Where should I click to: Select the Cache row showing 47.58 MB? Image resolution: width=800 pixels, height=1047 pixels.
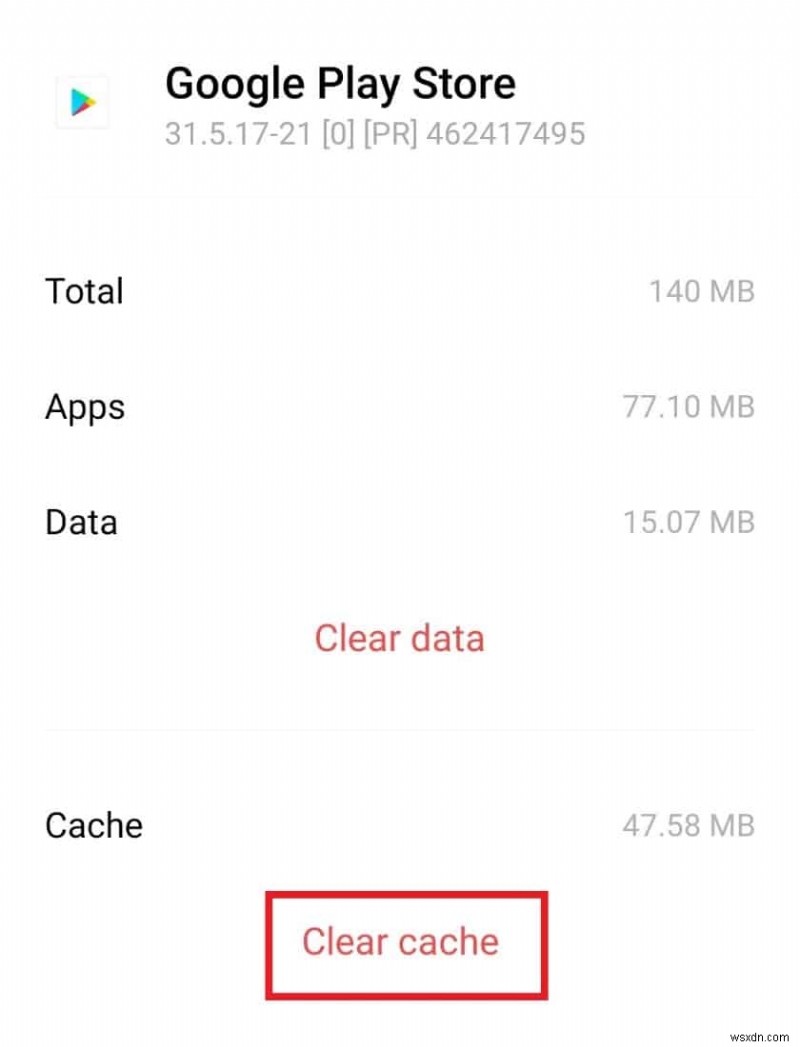(400, 825)
